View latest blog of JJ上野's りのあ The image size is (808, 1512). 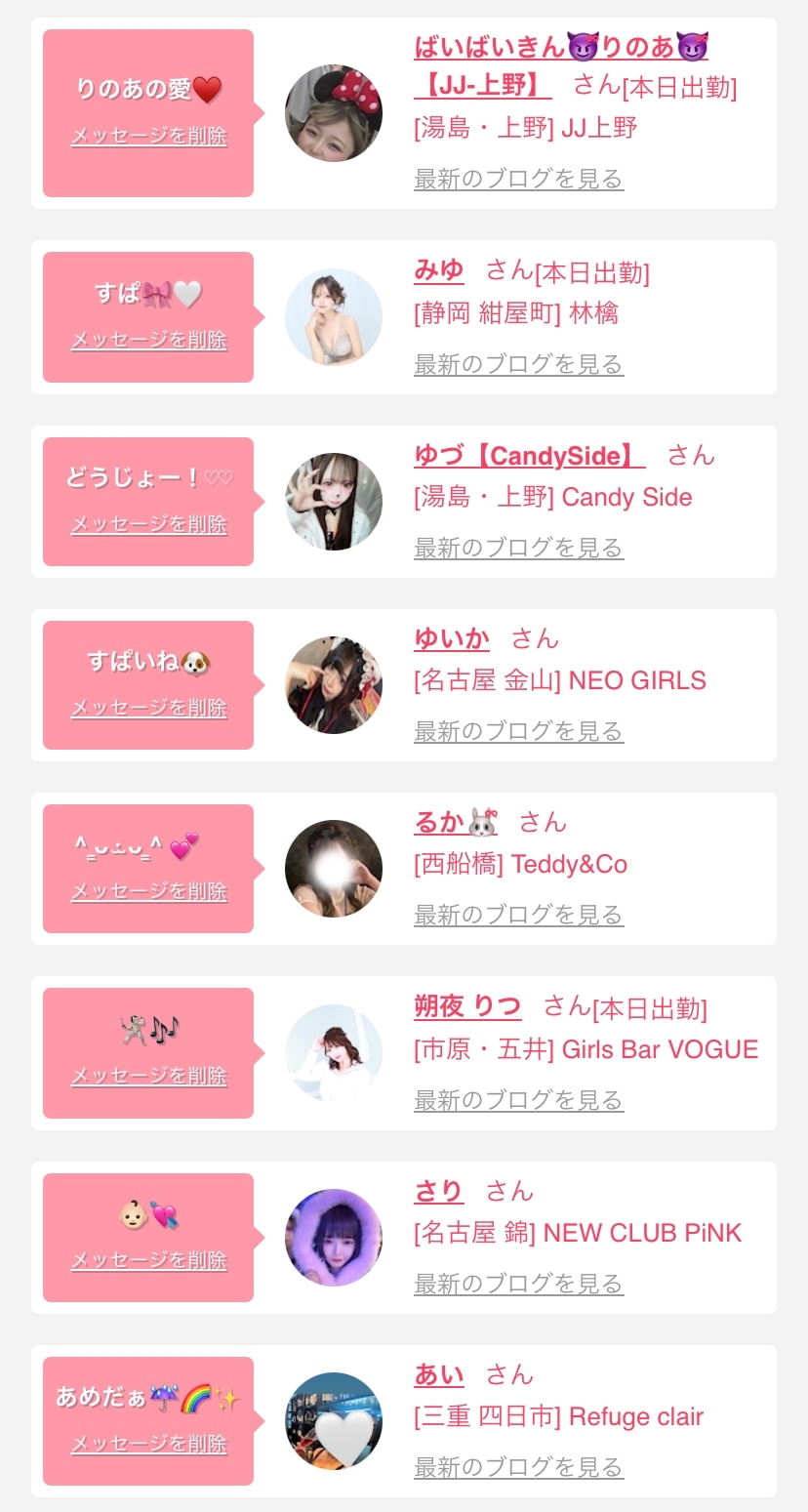[x=518, y=180]
